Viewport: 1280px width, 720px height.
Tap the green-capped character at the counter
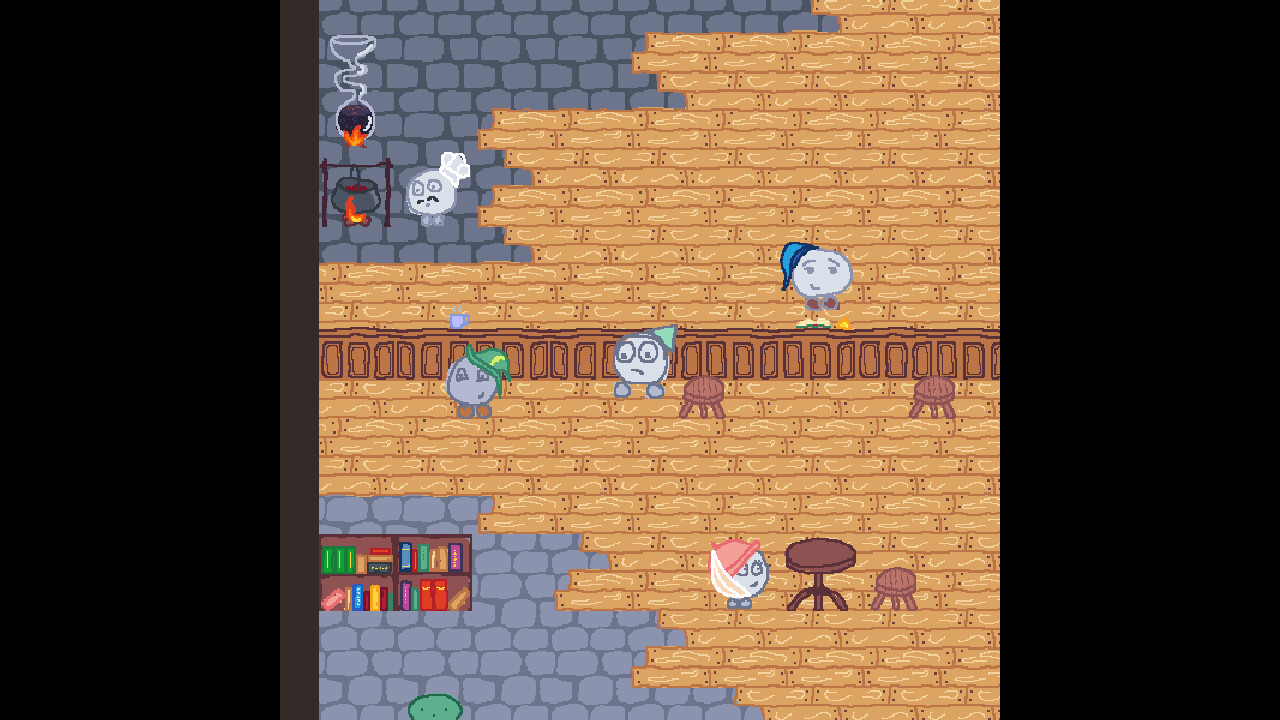tap(476, 381)
